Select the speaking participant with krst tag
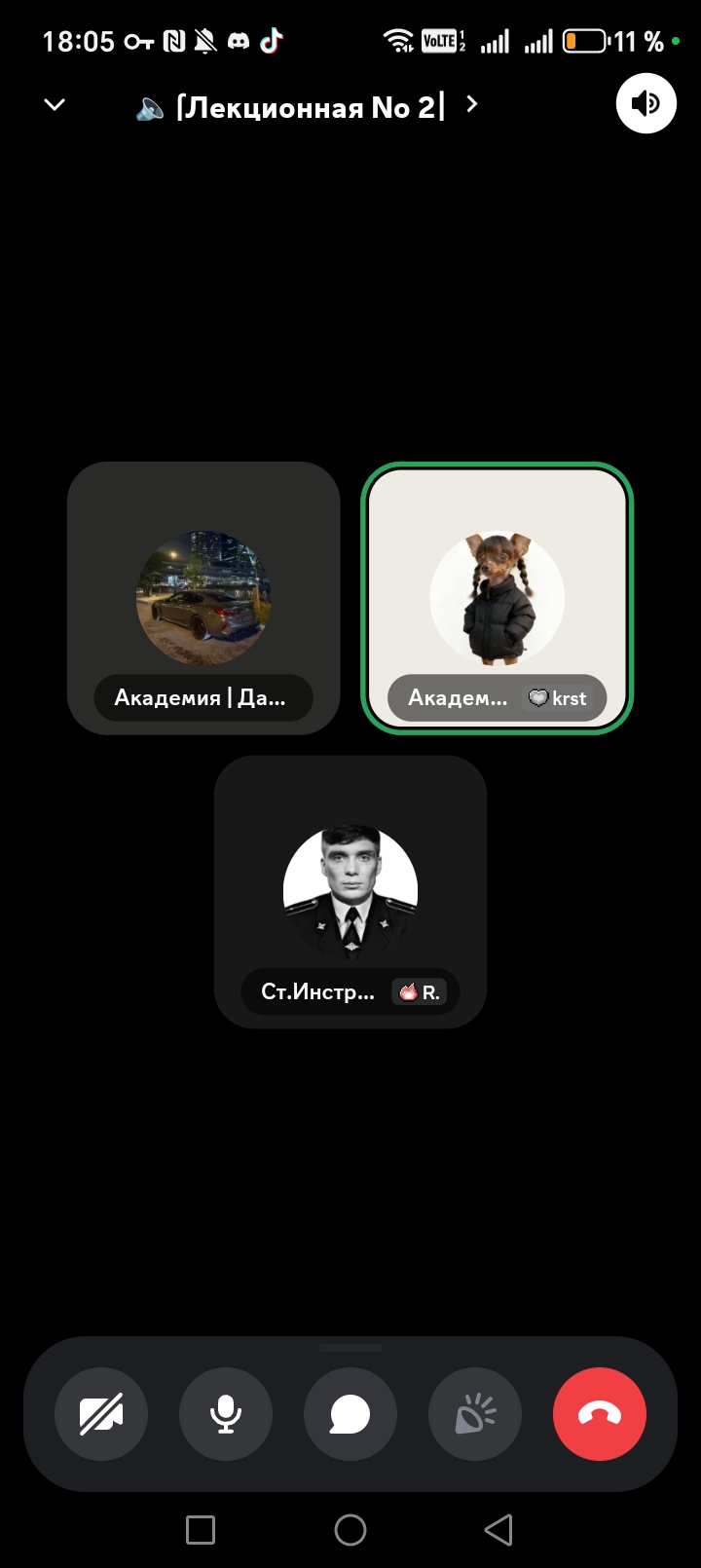The height and width of the screenshot is (1568, 701). coord(498,598)
